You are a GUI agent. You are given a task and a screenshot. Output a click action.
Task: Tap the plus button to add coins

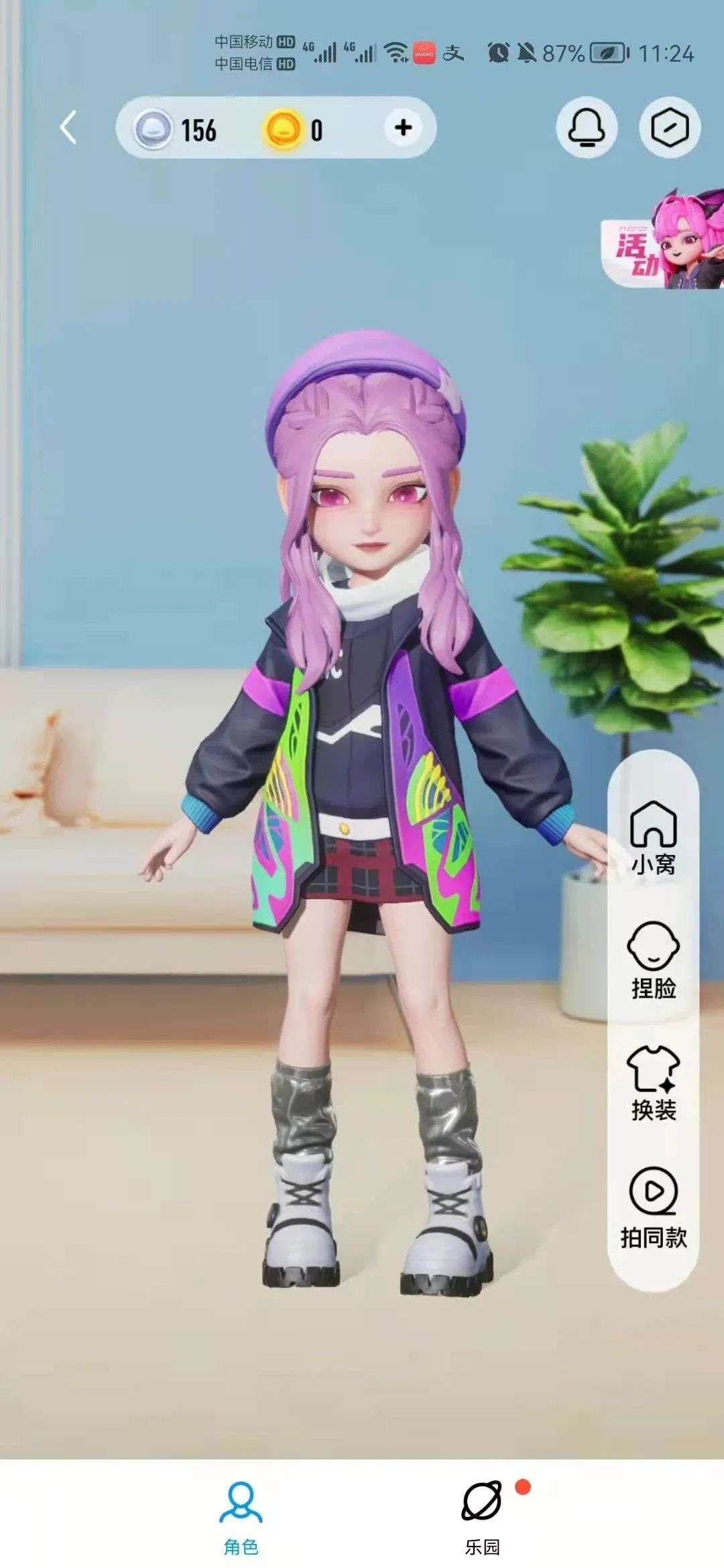pos(403,127)
